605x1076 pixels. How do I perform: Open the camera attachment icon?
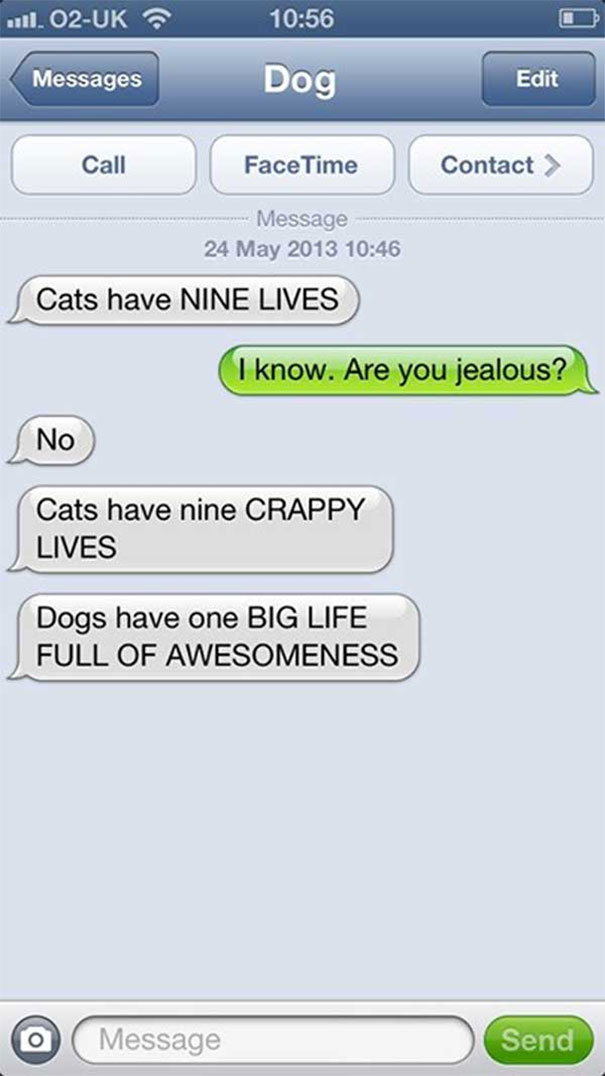(35, 1040)
